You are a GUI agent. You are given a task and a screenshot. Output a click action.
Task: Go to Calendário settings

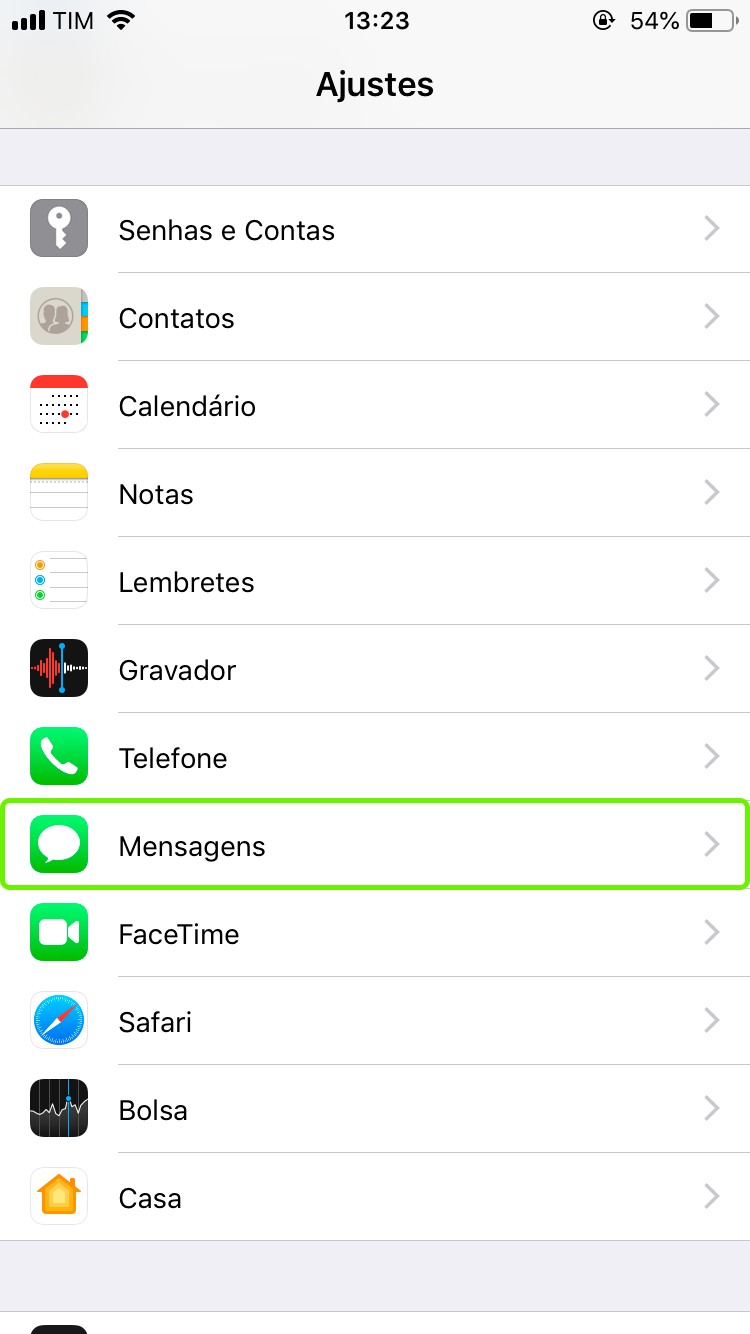[x=375, y=406]
